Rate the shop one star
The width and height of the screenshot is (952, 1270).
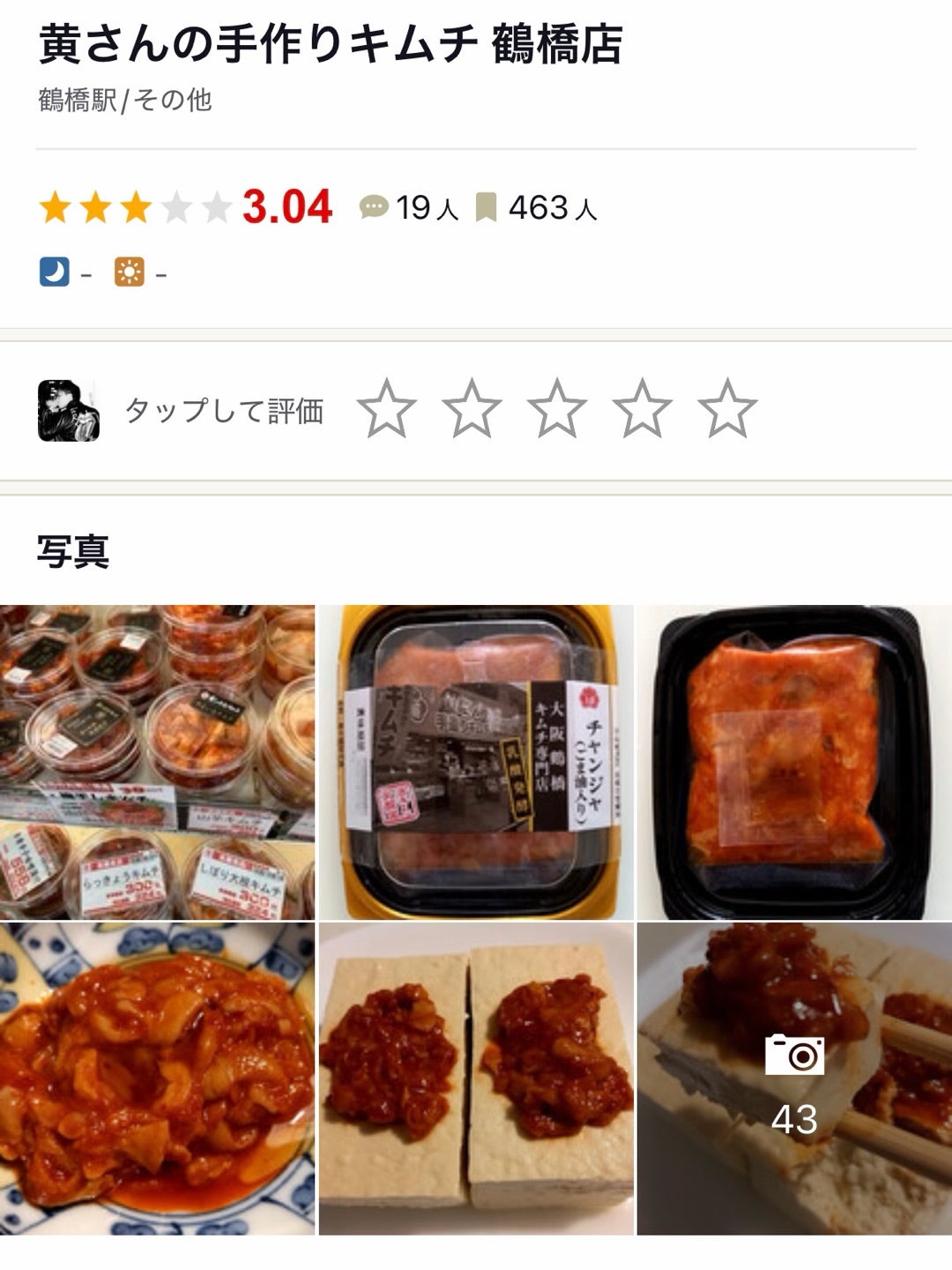(386, 409)
